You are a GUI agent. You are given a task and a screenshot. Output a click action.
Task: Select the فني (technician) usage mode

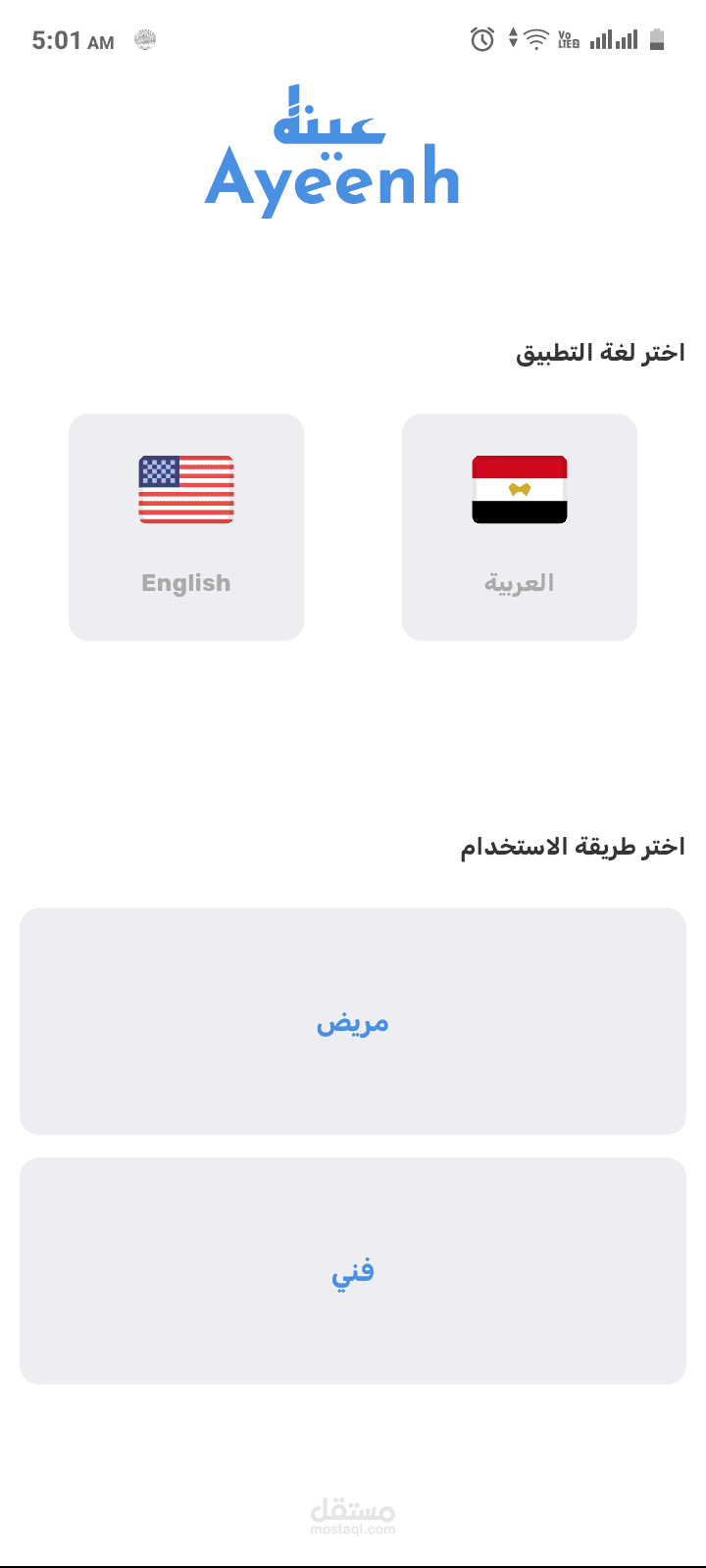coord(353,1271)
